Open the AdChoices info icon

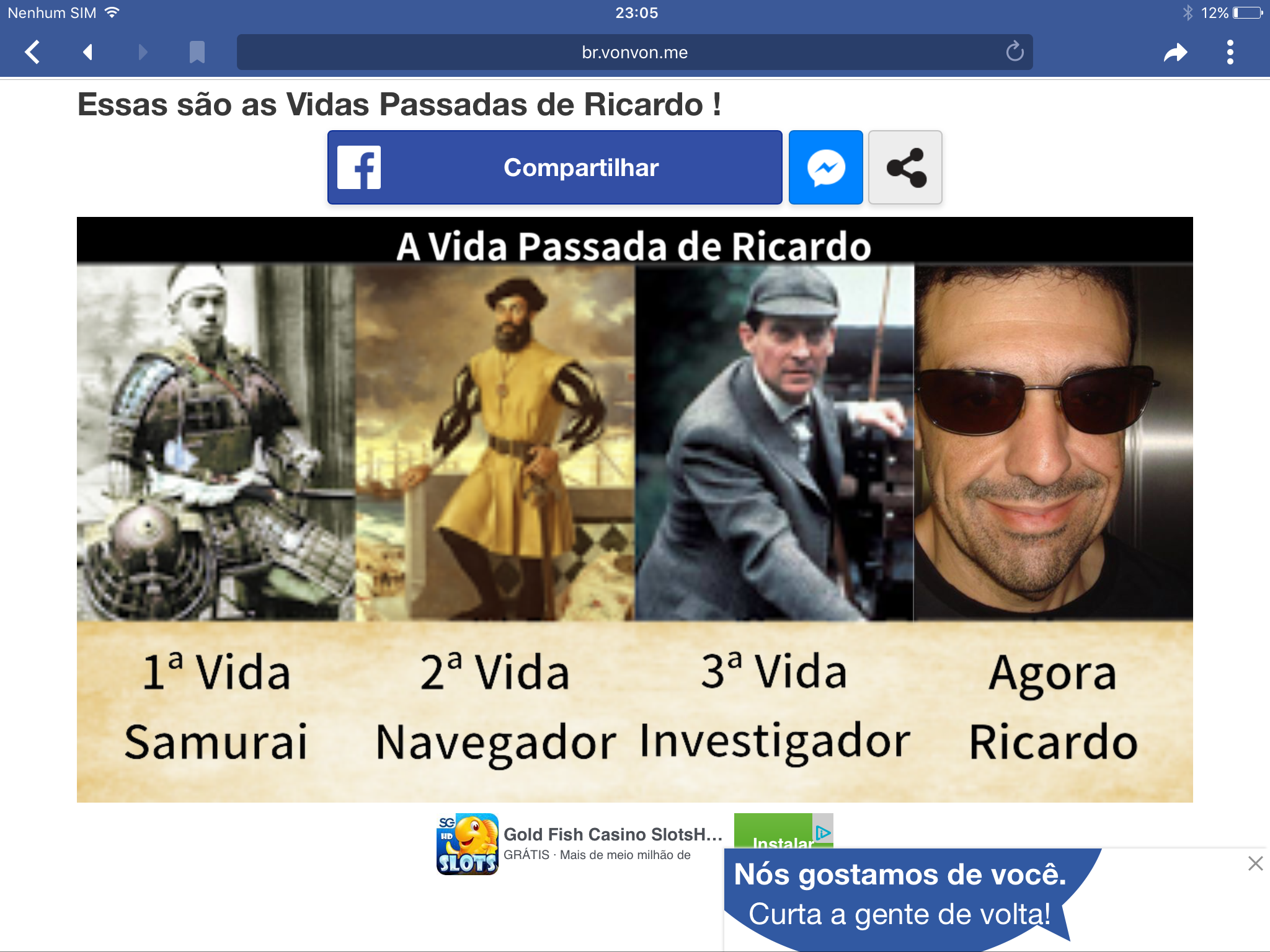click(823, 832)
